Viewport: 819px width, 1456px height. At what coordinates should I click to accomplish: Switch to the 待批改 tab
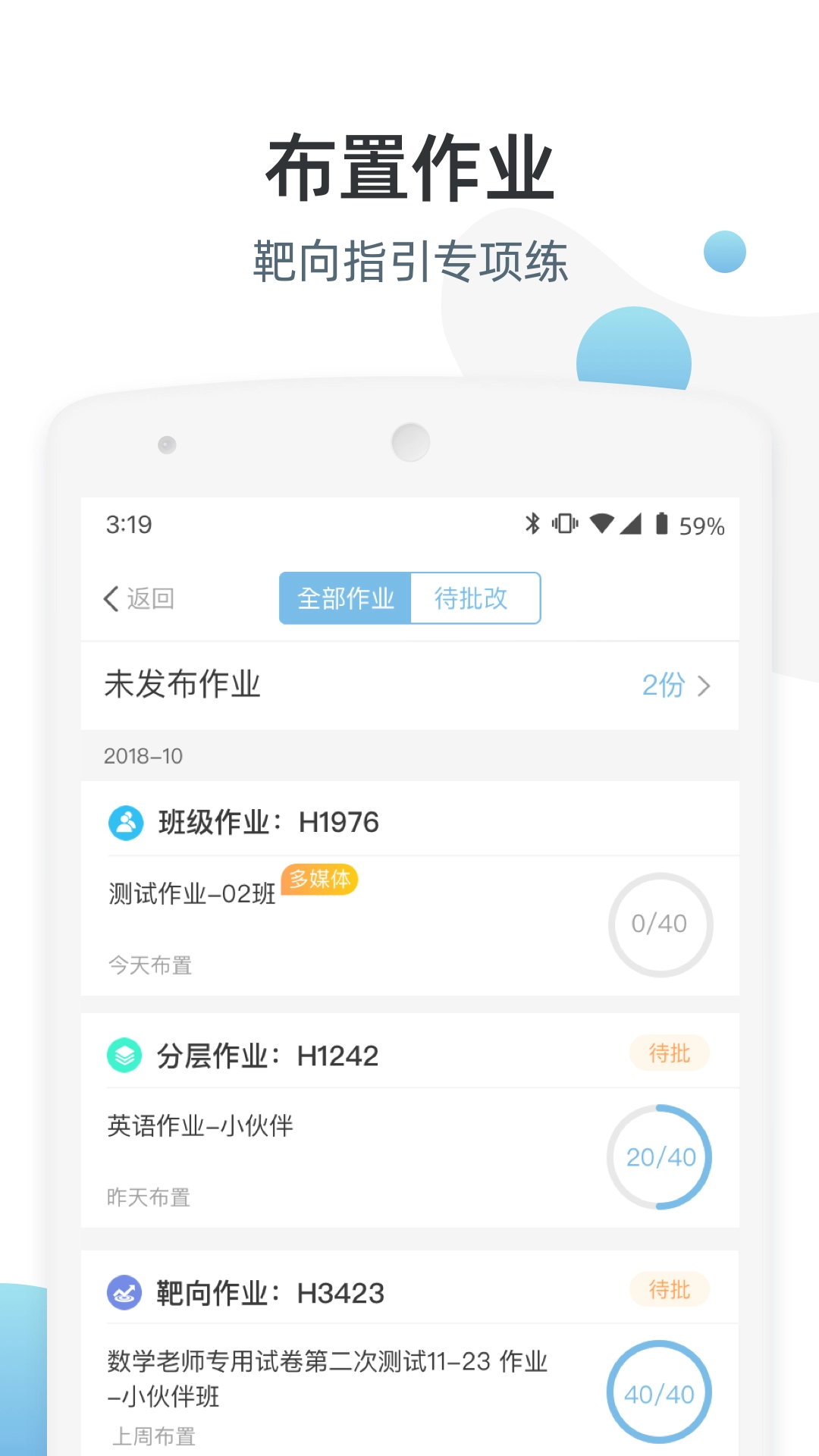coord(475,598)
